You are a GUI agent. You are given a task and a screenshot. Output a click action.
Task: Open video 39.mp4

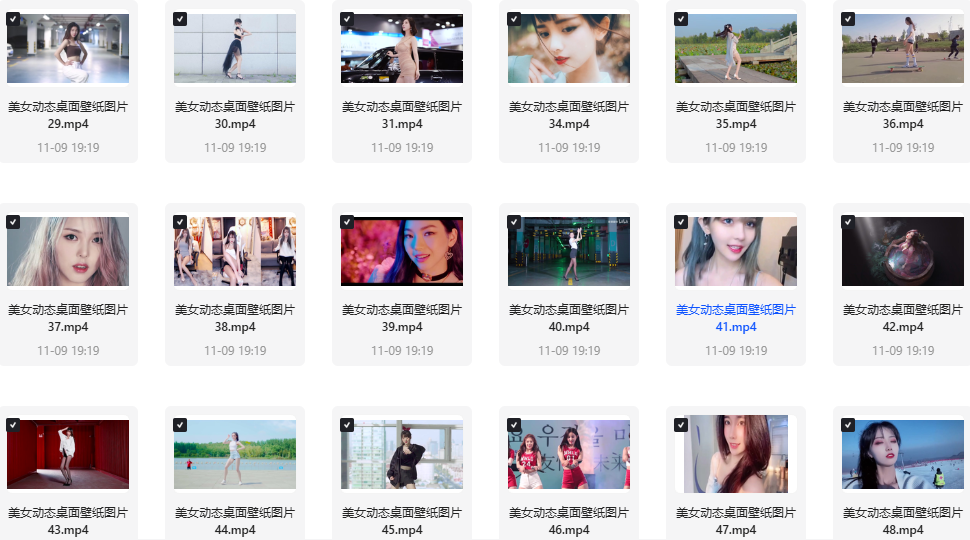402,251
